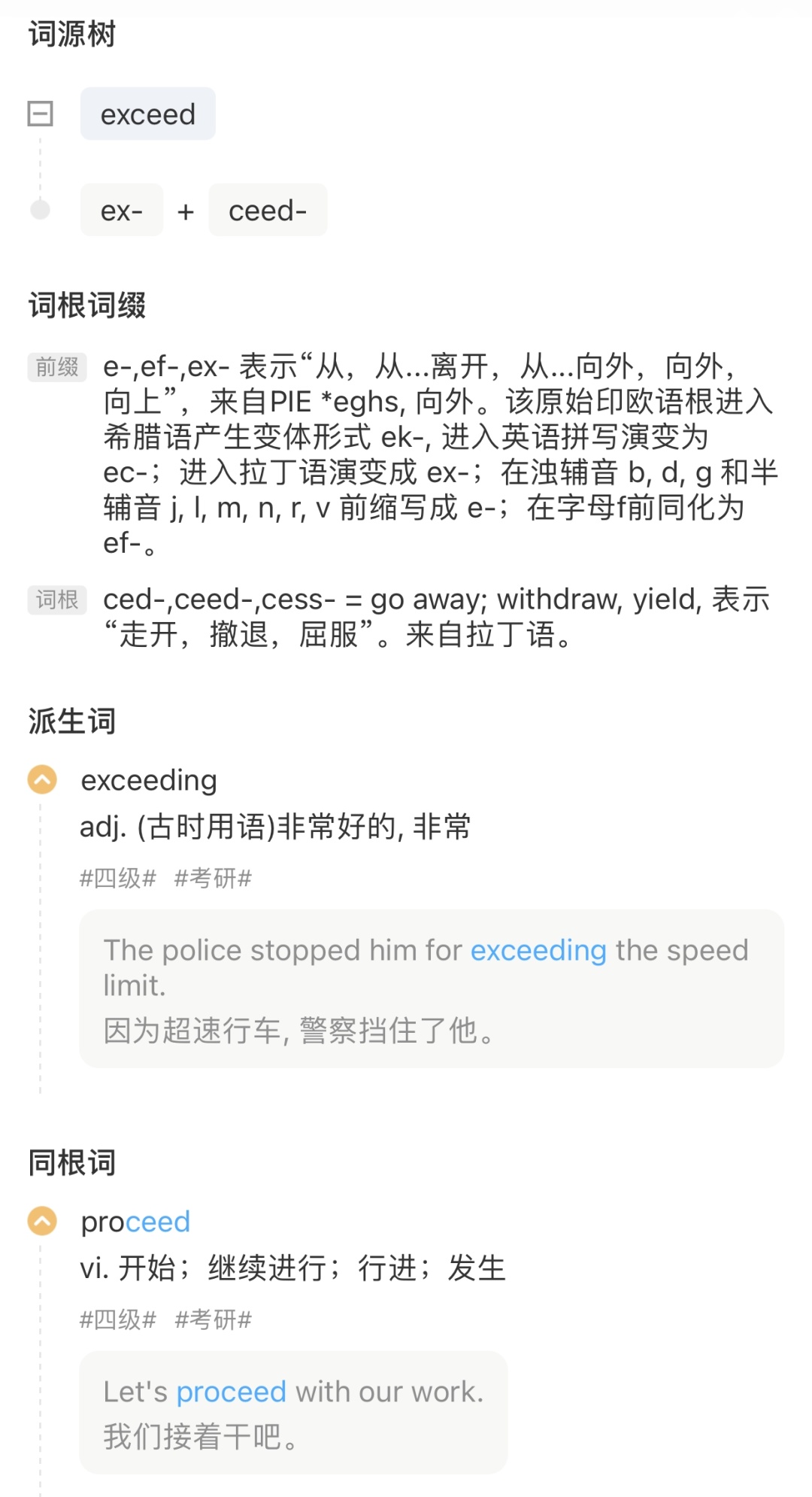Select the ex- prefix chip
The image size is (812, 1497).
point(122,211)
